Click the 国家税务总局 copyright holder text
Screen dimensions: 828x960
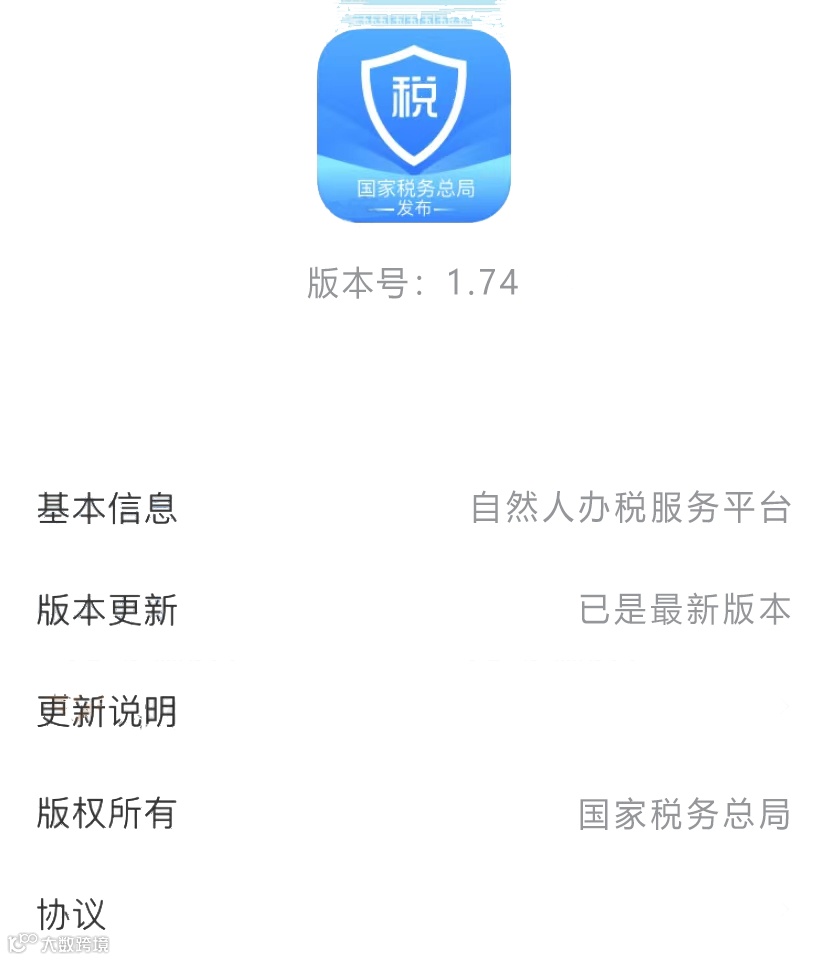tap(685, 813)
